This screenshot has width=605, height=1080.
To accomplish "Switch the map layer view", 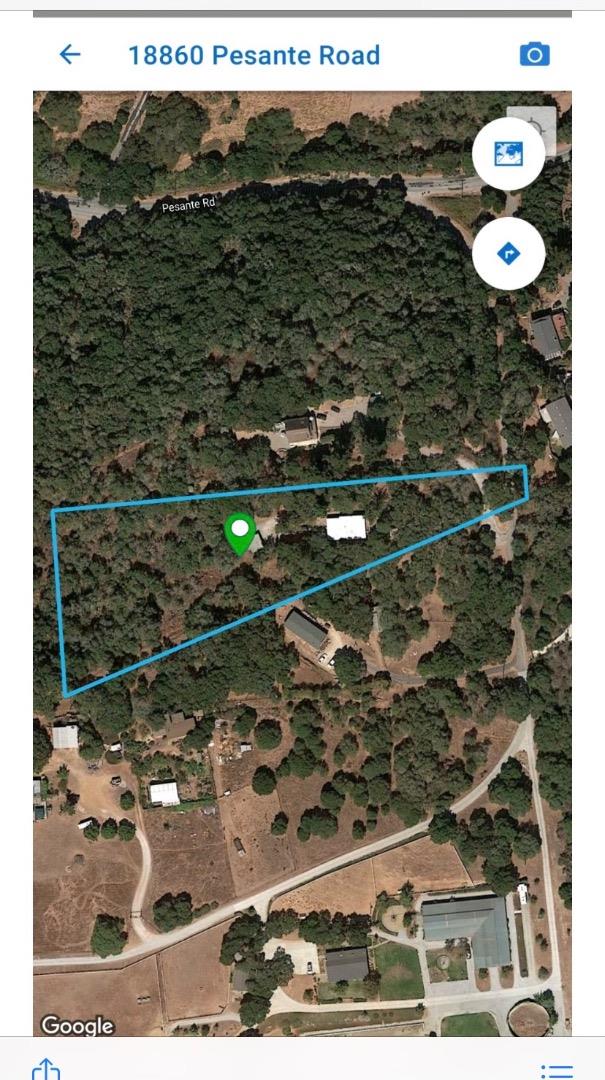I will (509, 154).
